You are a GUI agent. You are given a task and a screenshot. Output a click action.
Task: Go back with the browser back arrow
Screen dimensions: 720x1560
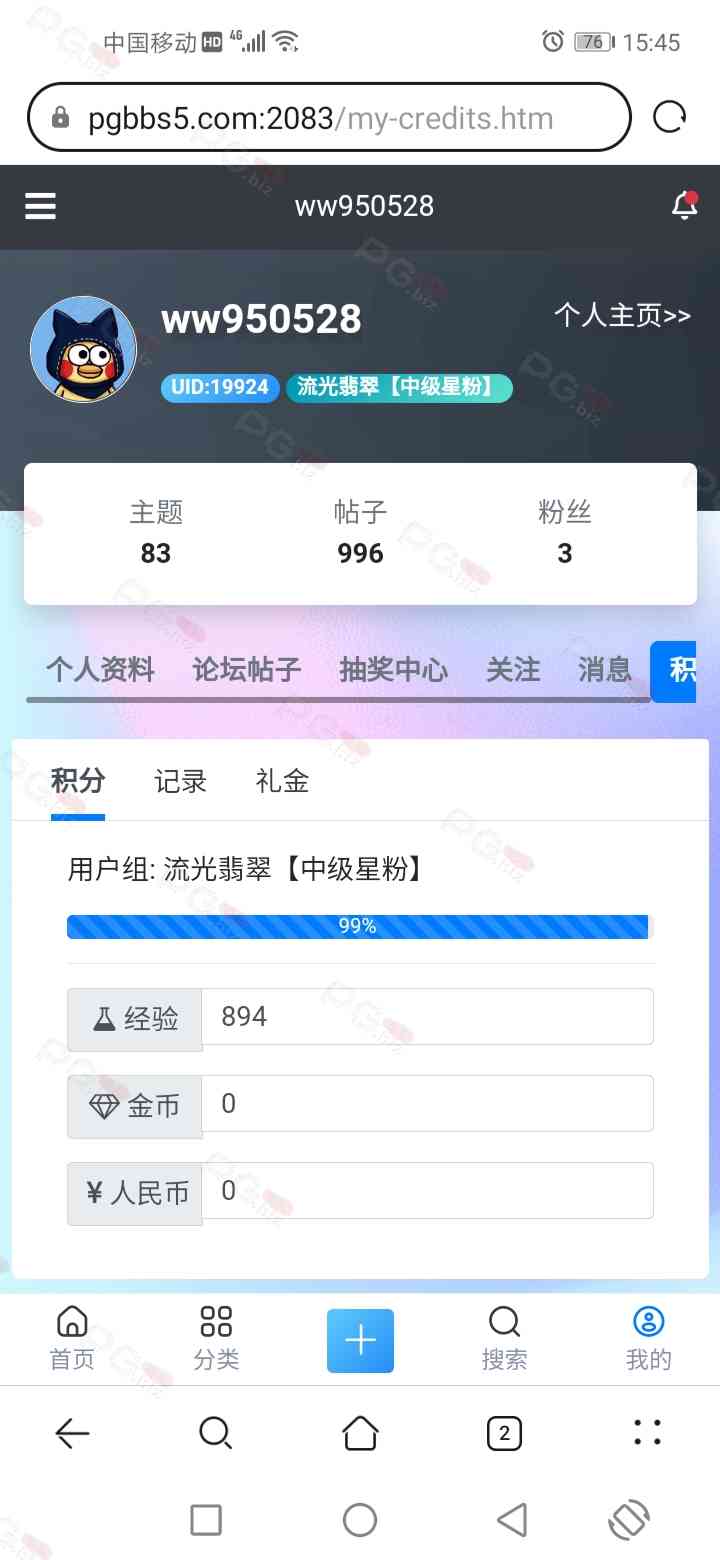(x=72, y=1434)
